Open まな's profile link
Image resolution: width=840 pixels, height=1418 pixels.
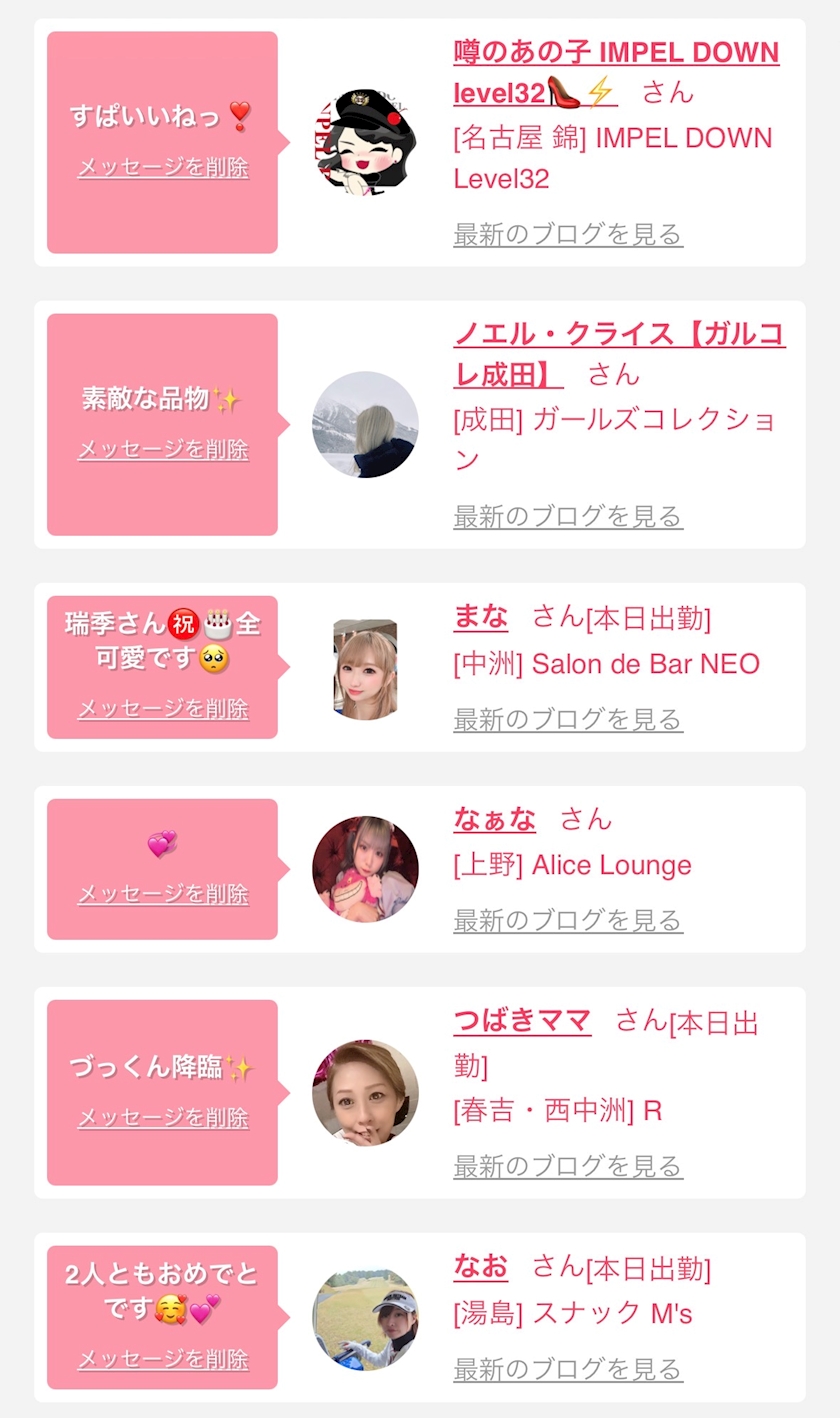coord(480,617)
